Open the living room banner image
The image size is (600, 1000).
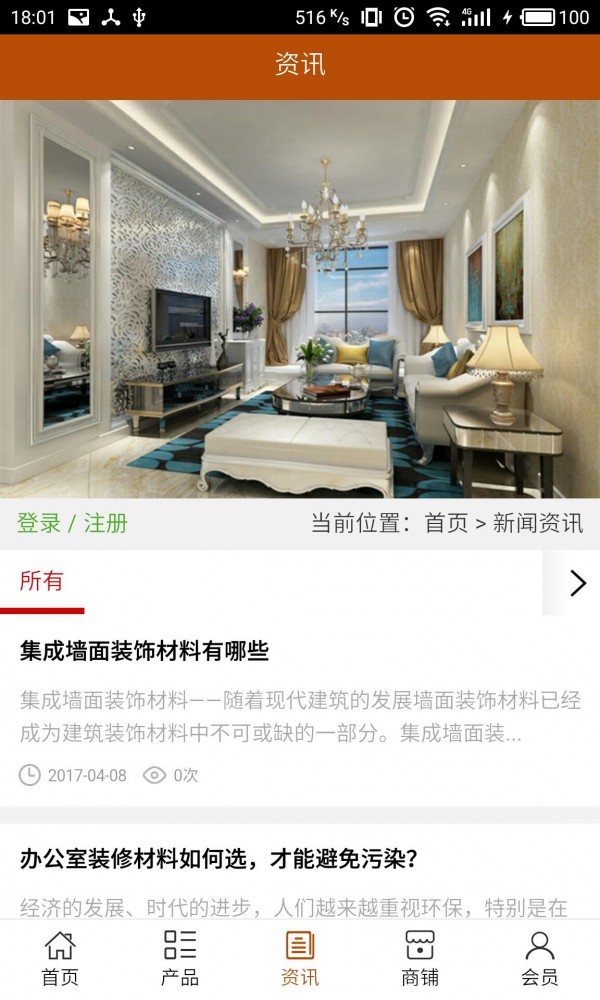[300, 299]
